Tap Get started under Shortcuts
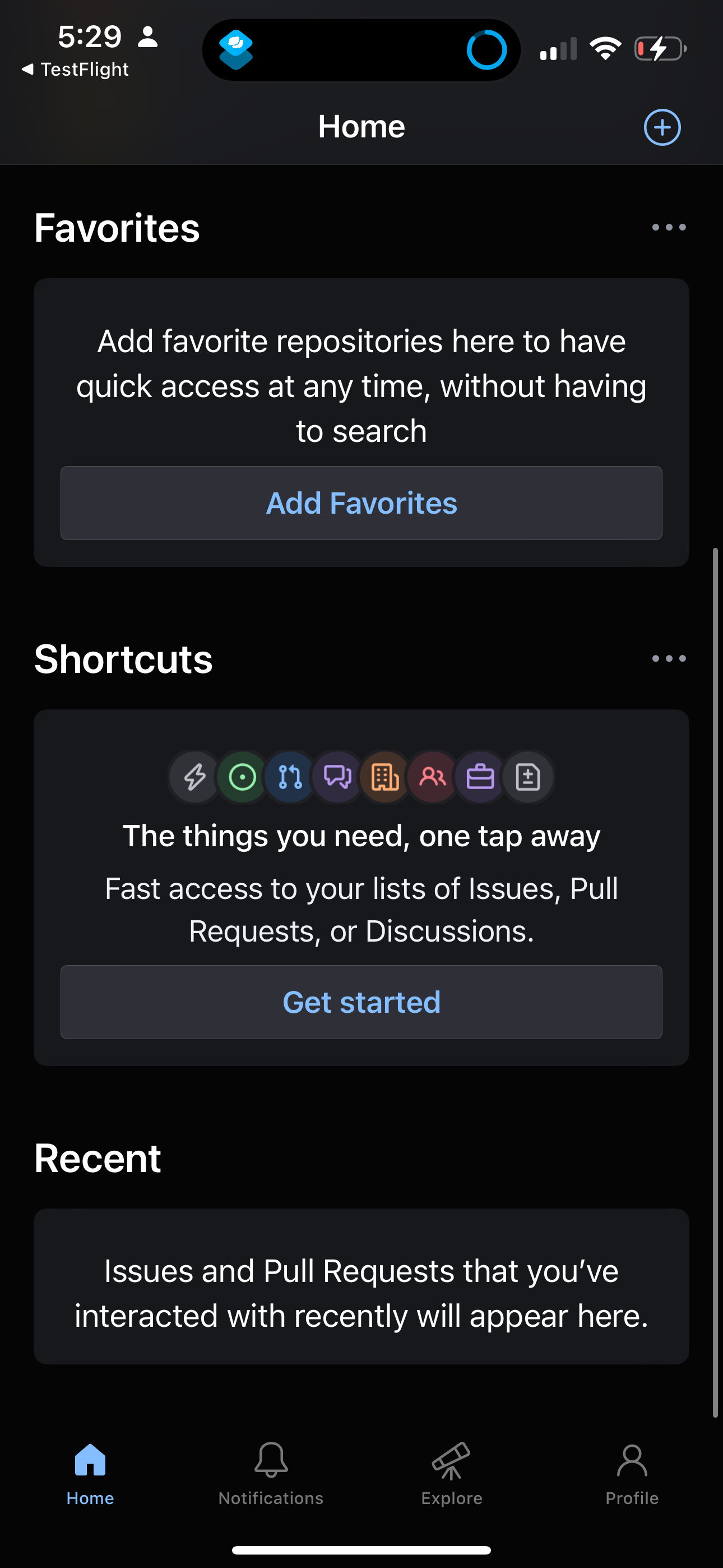 coord(361,1002)
